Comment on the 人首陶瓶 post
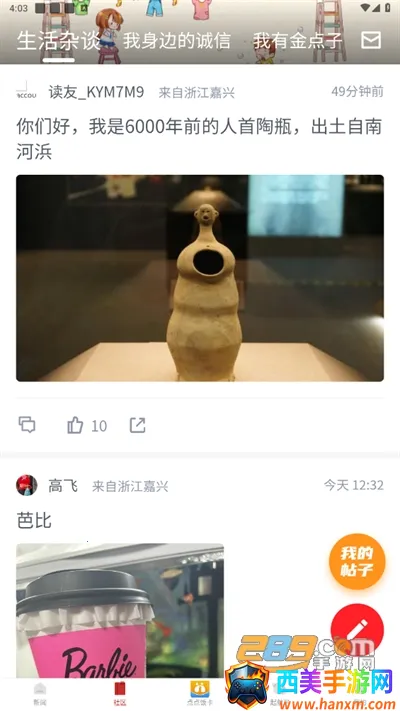Image resolution: width=400 pixels, height=711 pixels. [27, 425]
